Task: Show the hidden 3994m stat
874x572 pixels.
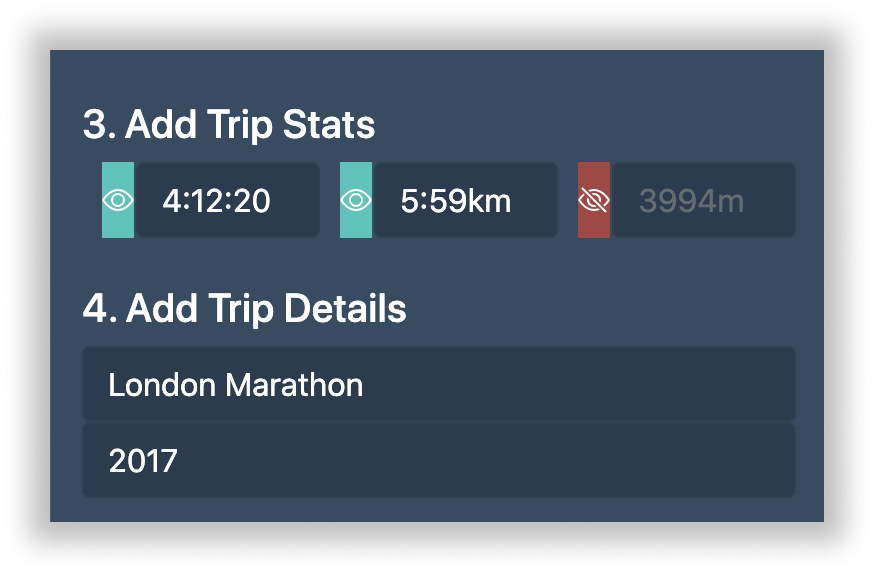Action: pos(594,200)
